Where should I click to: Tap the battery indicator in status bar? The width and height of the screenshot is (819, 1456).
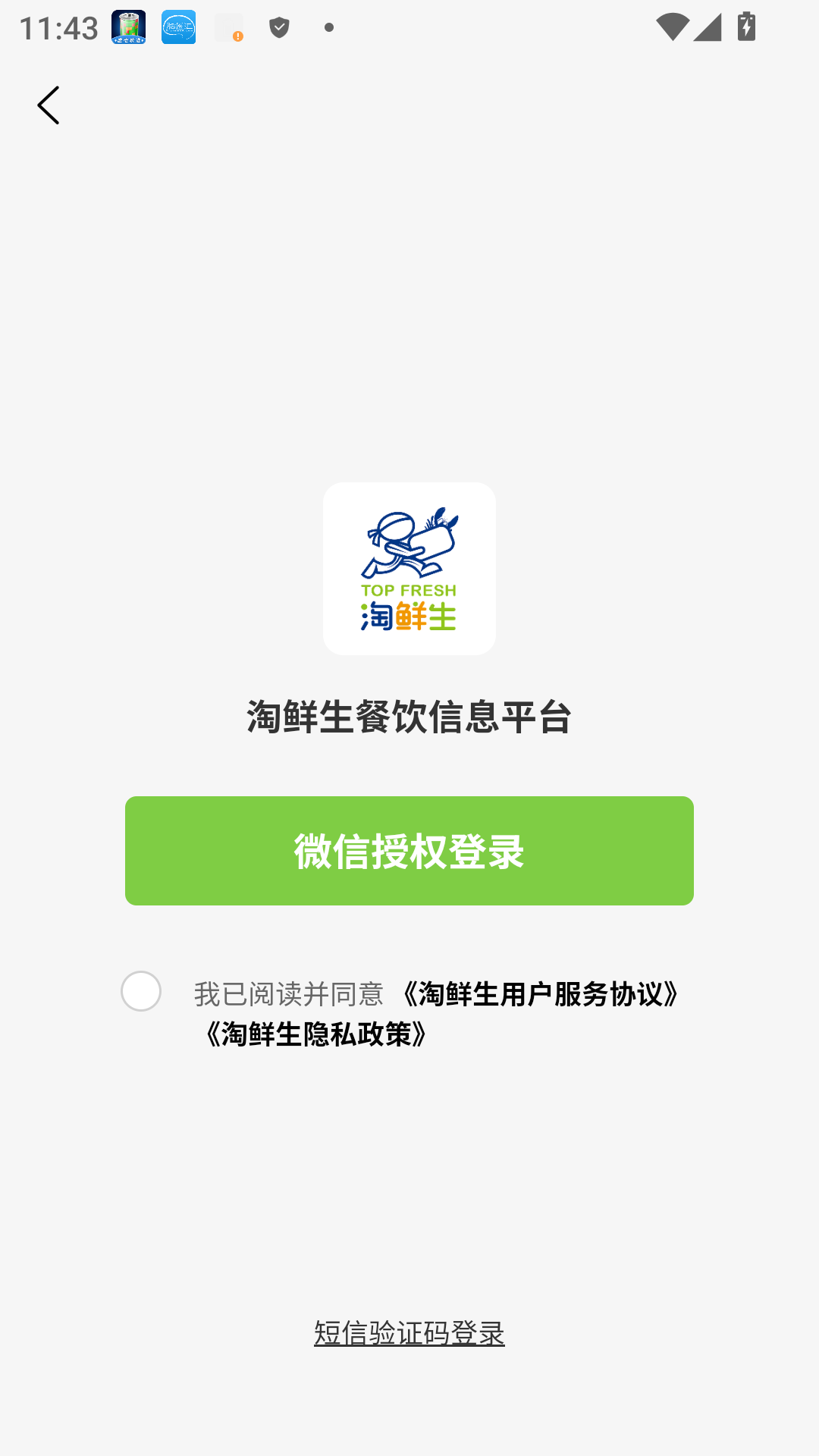point(746,27)
